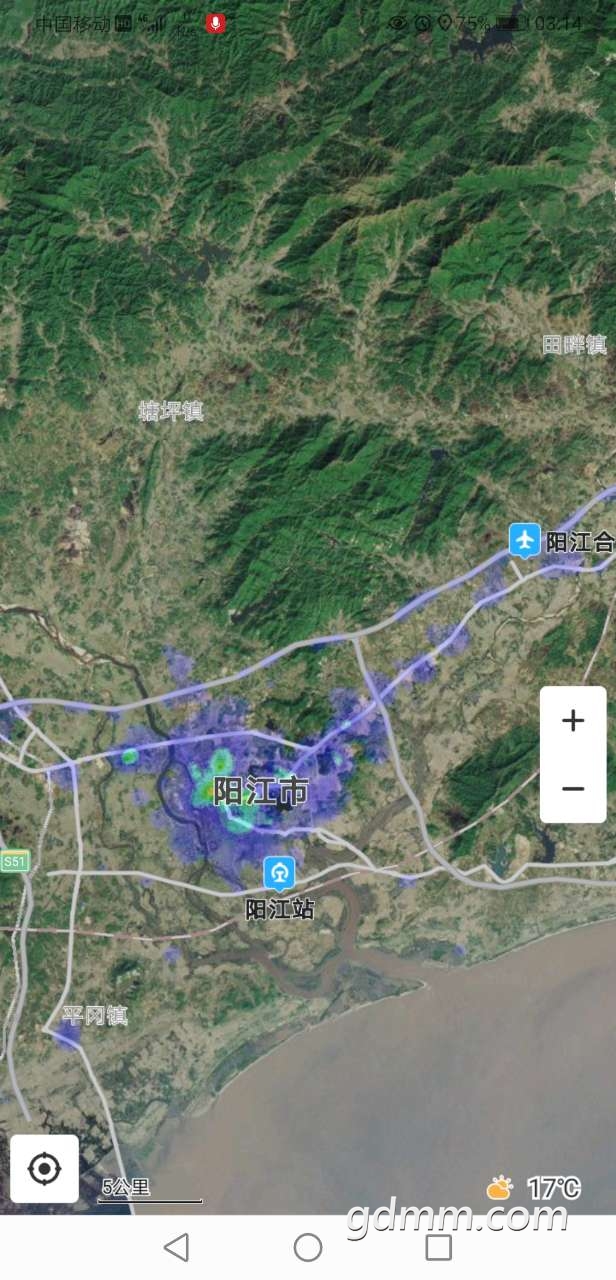Zoom in on the map
Viewport: 616px width, 1280px height.
pyautogui.click(x=573, y=720)
